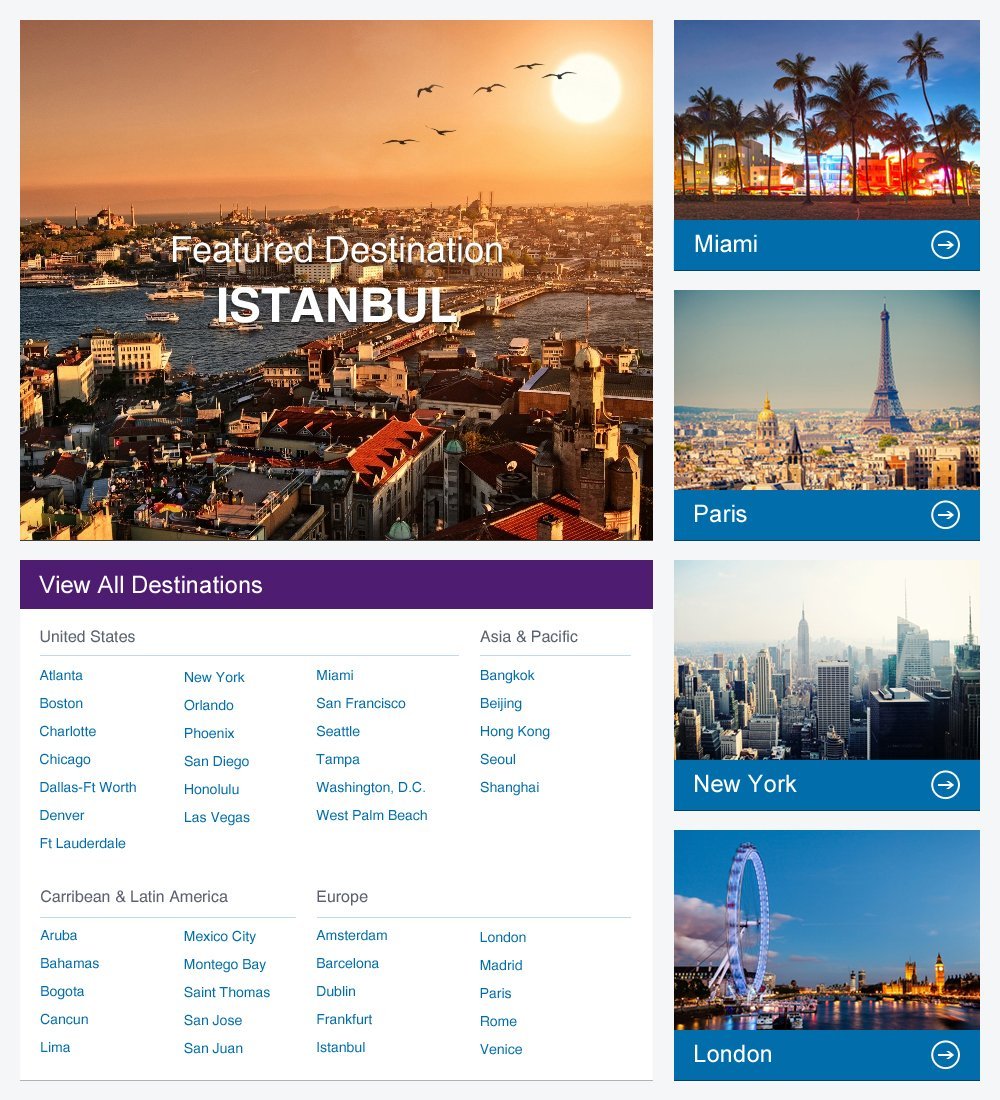Screen dimensions: 1000x1100
Task: Select the Hong Kong link
Action: (x=515, y=732)
